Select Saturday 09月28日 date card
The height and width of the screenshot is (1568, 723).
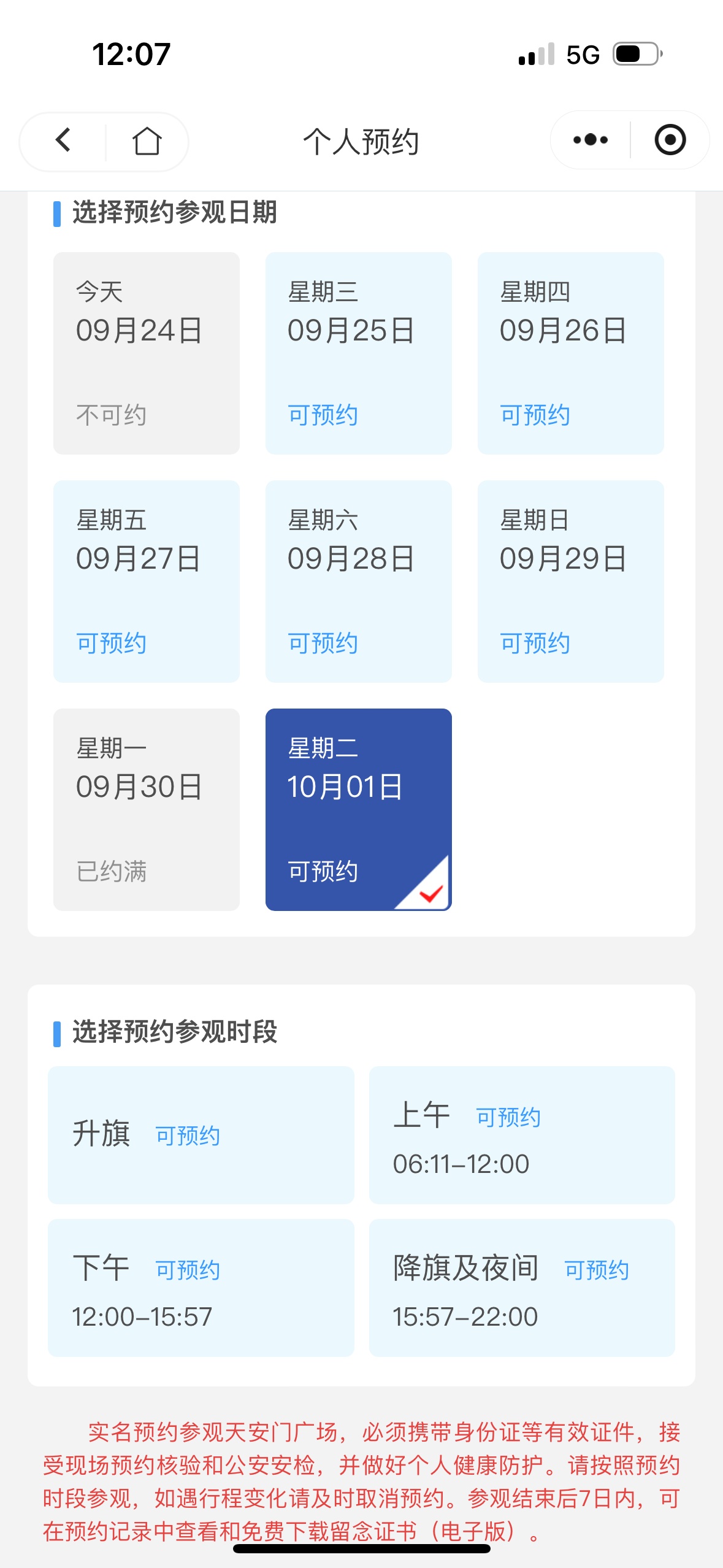[x=358, y=581]
